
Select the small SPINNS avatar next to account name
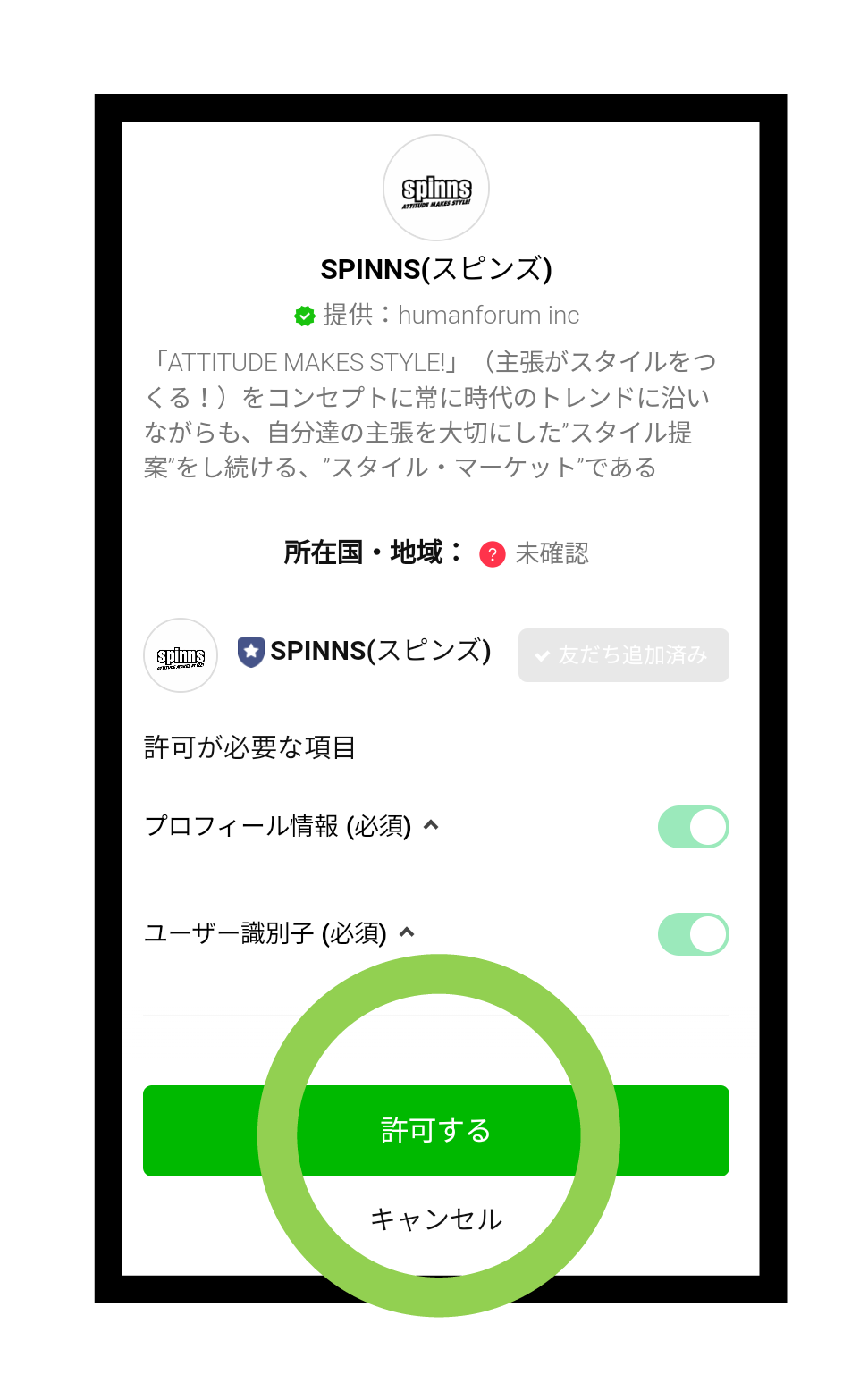coord(180,655)
